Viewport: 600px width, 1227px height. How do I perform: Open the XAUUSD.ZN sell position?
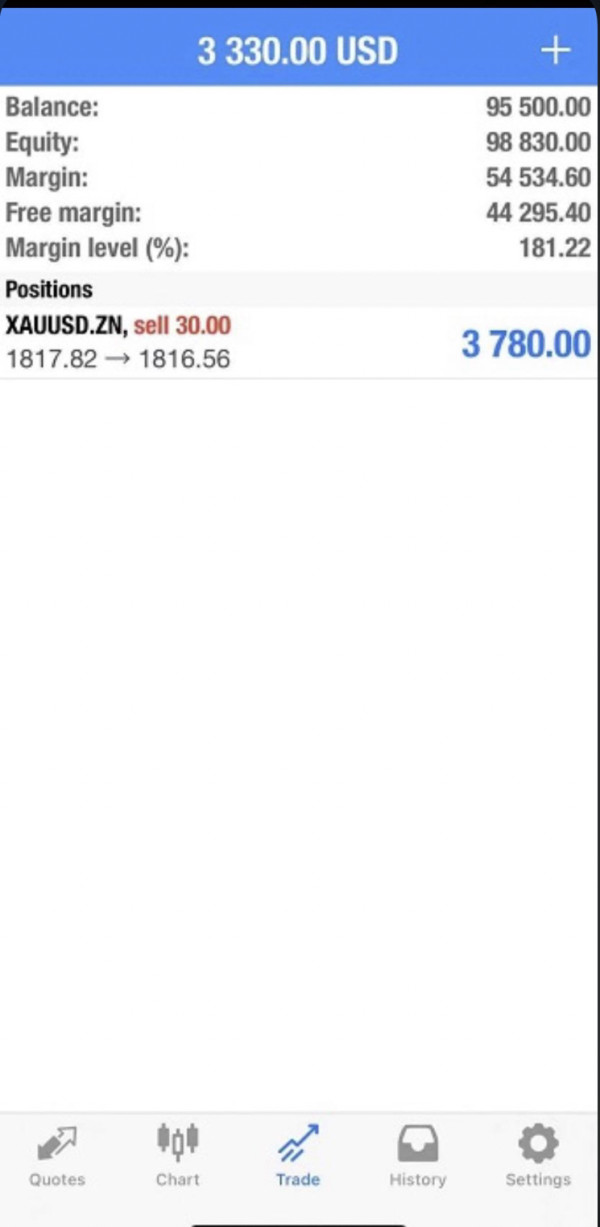point(300,343)
